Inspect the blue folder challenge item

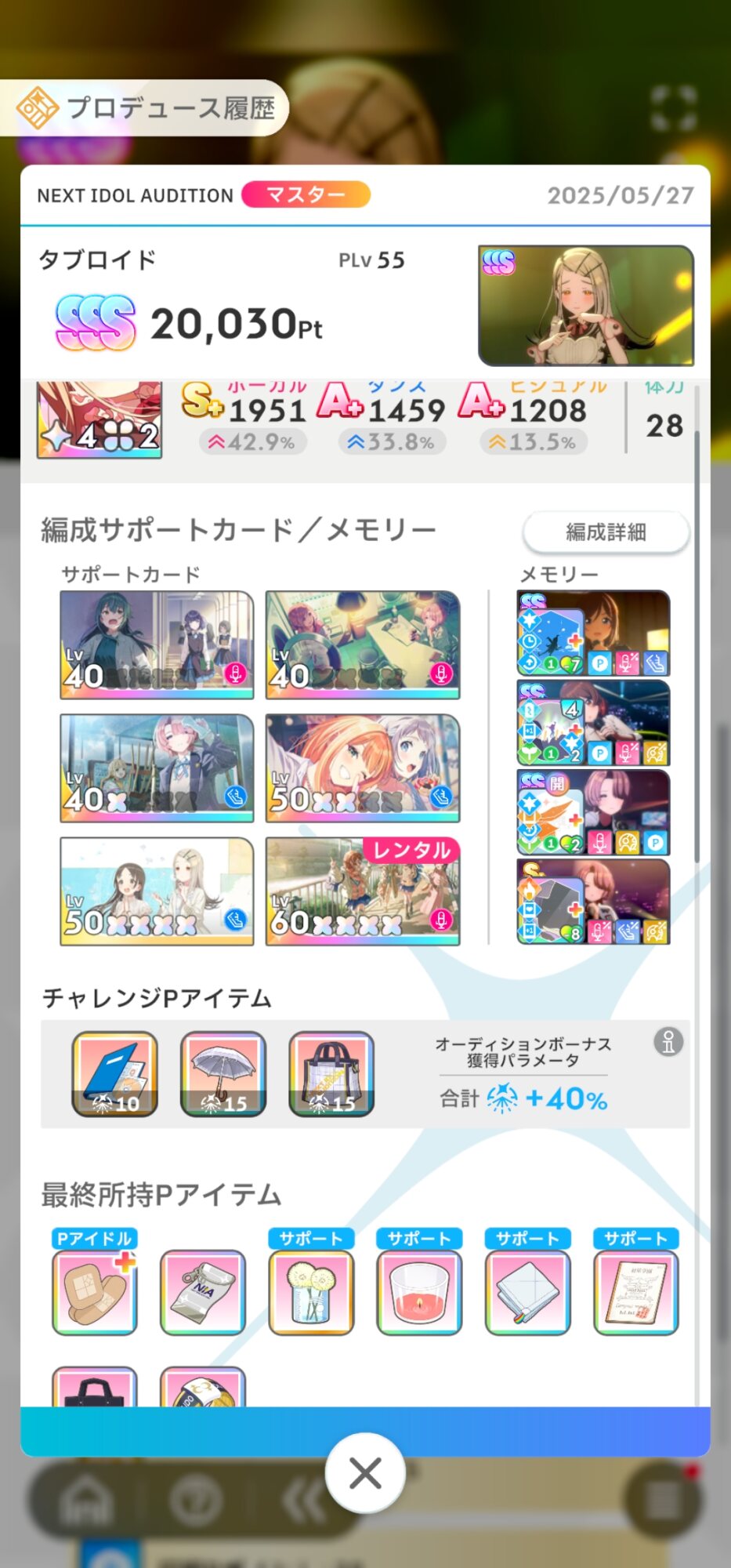coord(115,1073)
